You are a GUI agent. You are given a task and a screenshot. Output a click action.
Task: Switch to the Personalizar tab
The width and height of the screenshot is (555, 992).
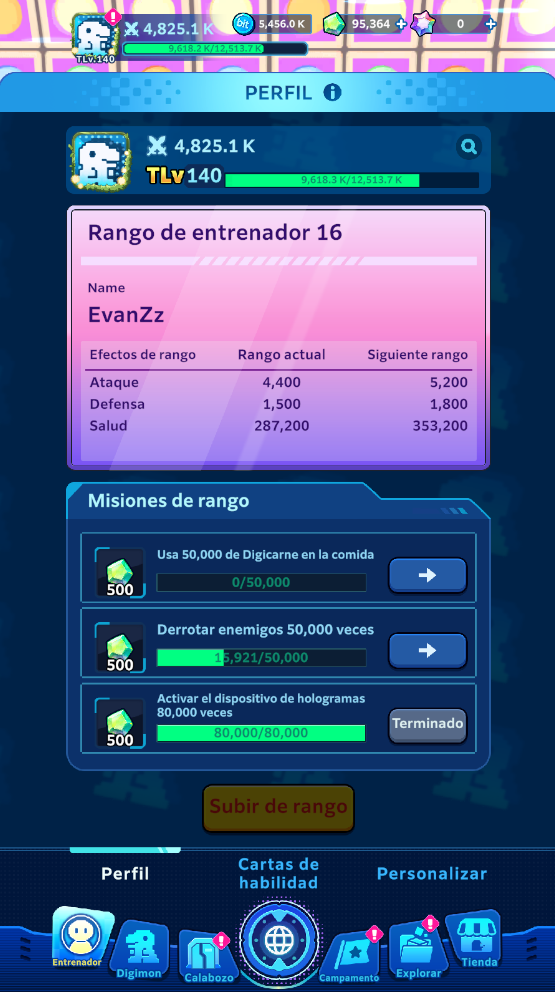[432, 874]
